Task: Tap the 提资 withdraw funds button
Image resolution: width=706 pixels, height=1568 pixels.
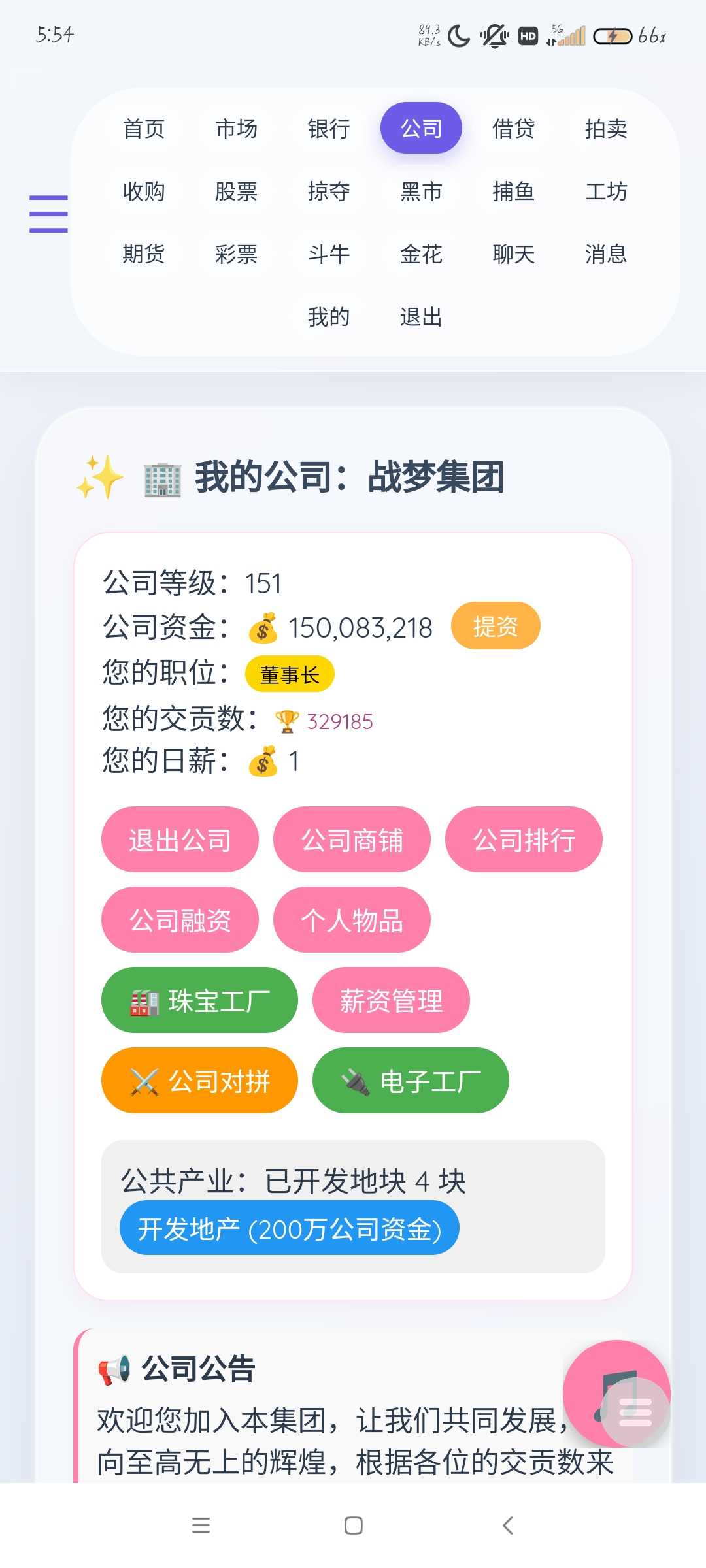Action: tap(495, 626)
